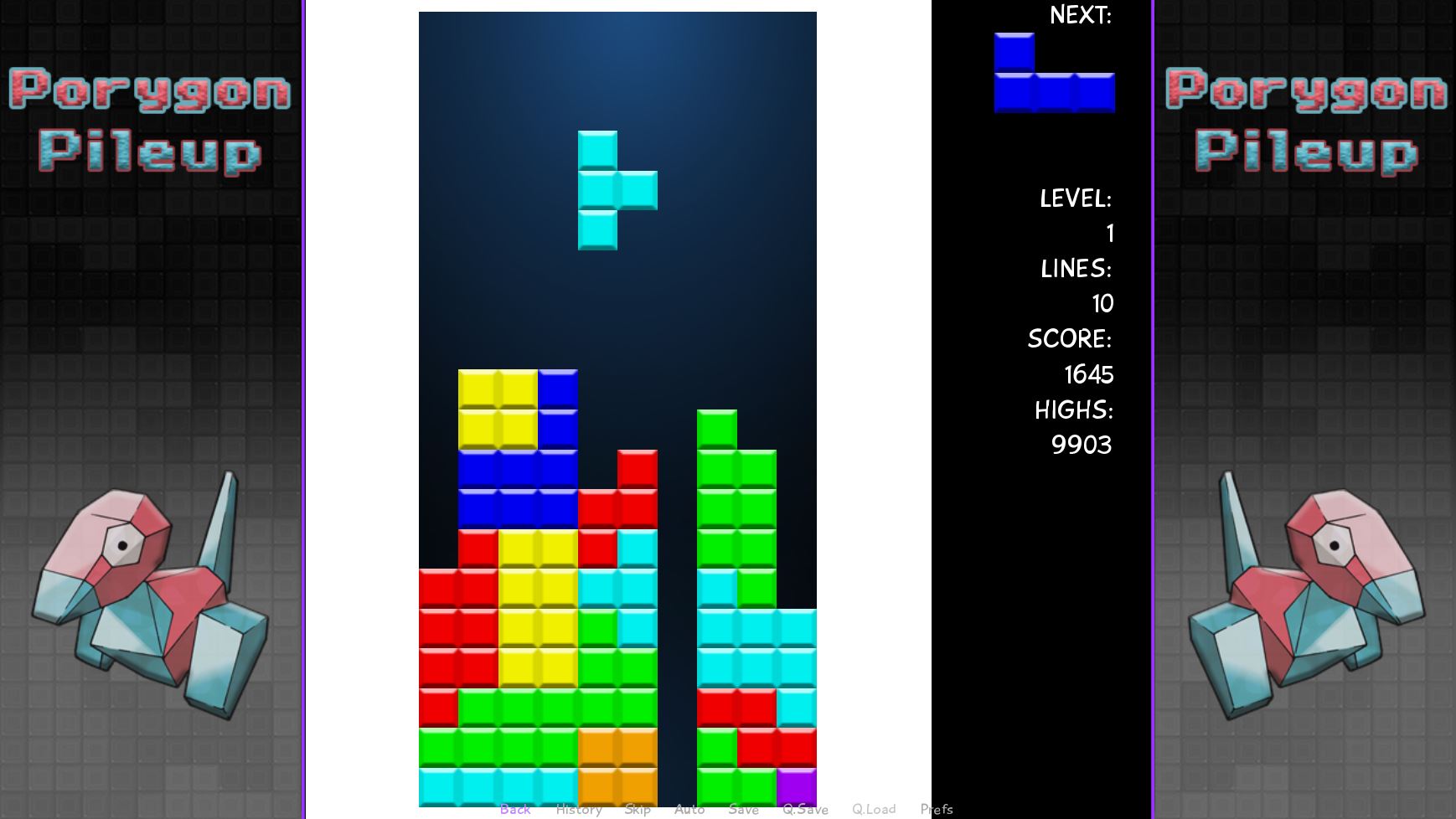The image size is (1456, 819).
Task: Tap Back in the quick menu
Action: (514, 809)
